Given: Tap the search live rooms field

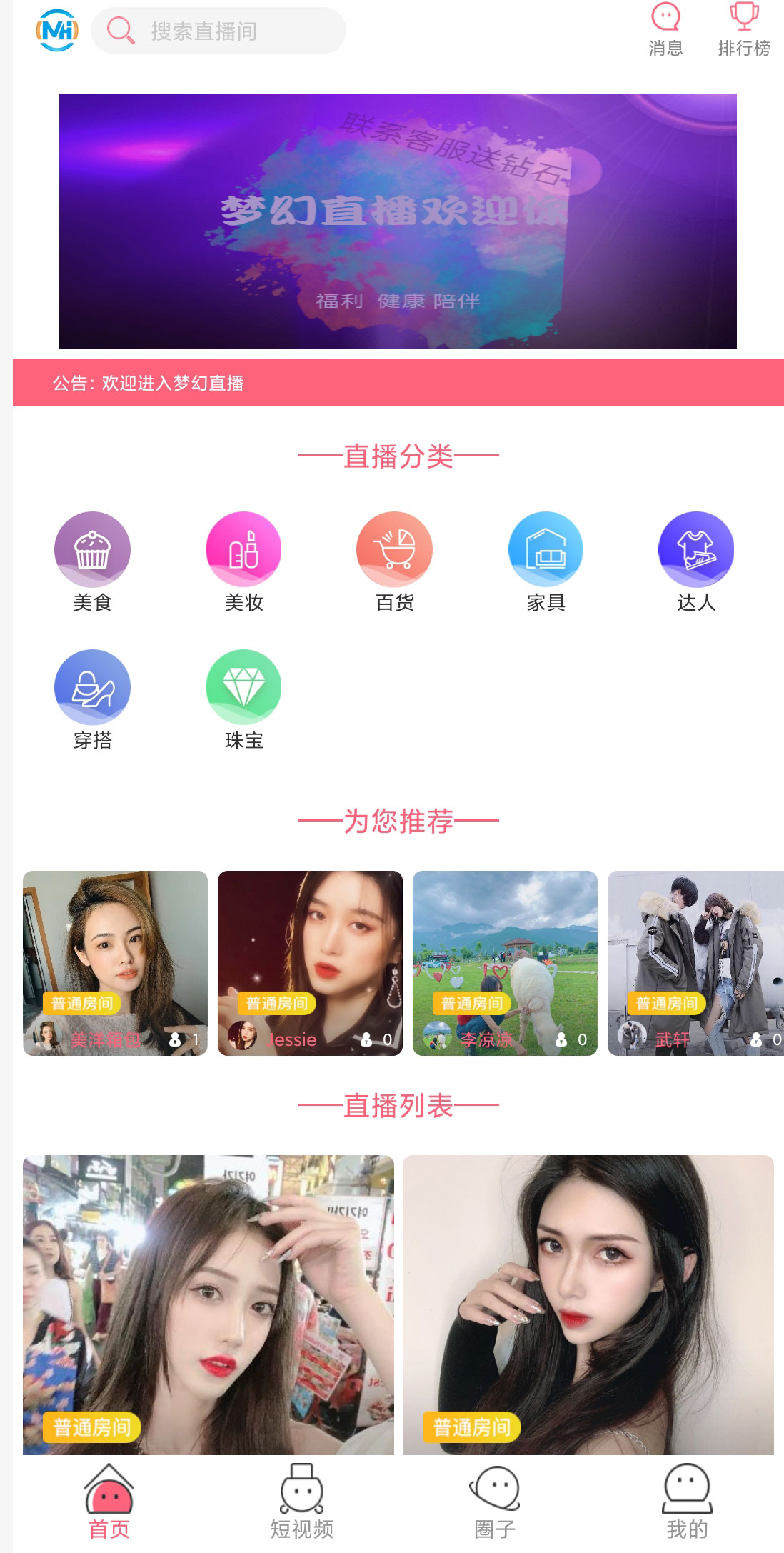Looking at the screenshot, I should [x=218, y=31].
